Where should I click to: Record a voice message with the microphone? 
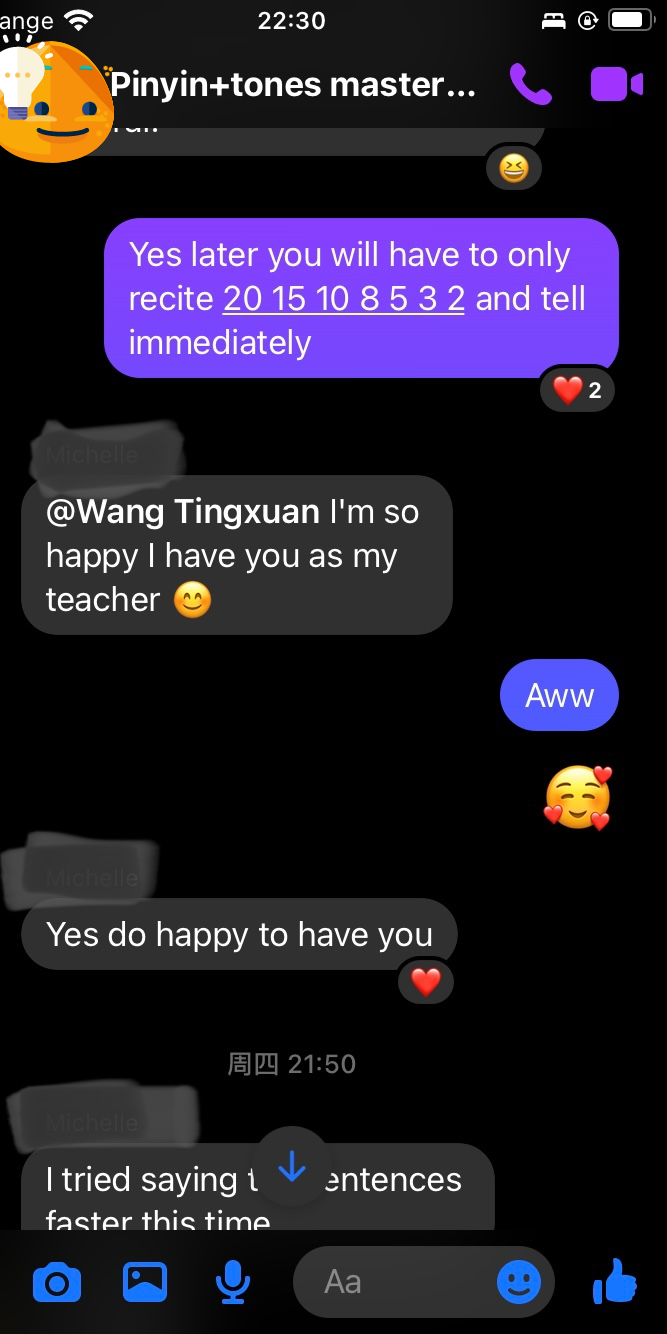233,1282
